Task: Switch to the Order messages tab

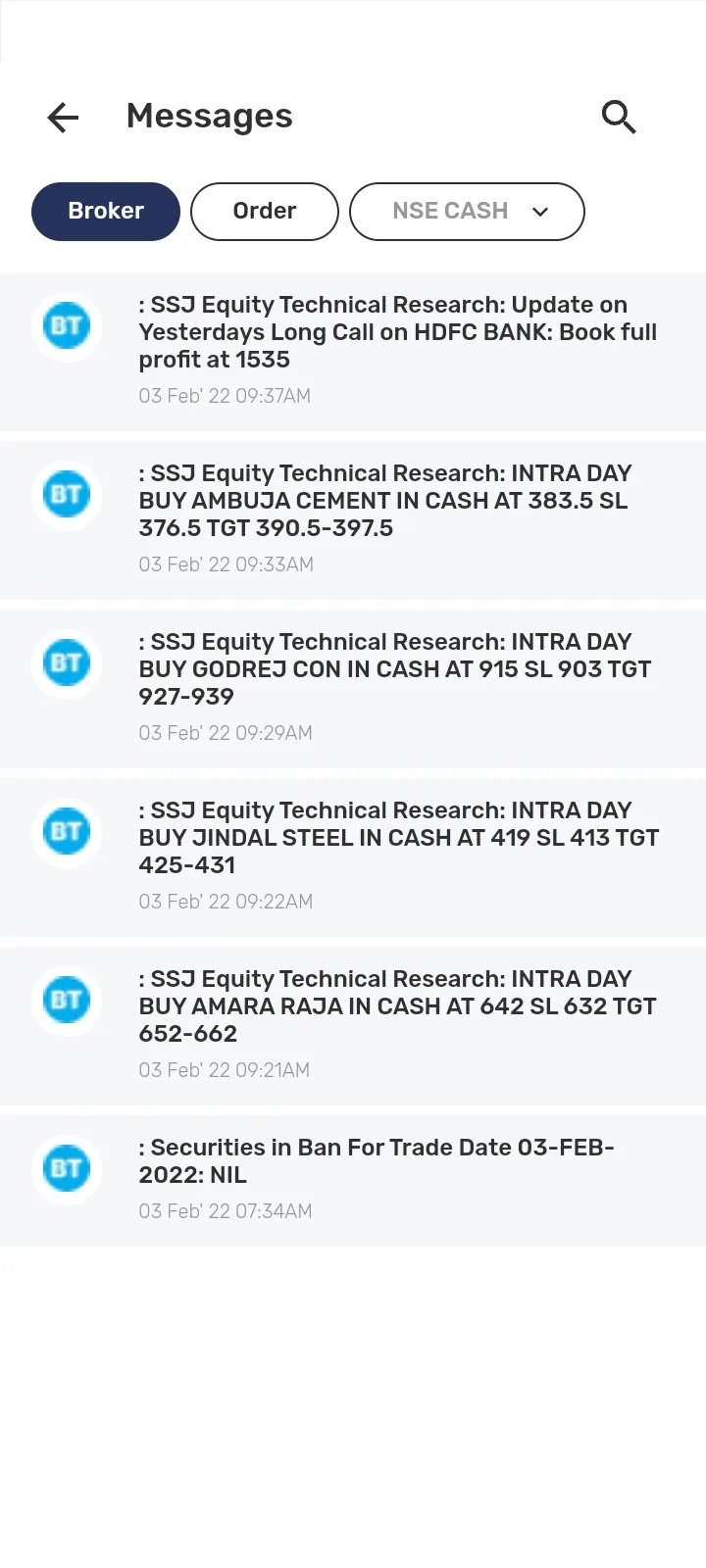Action: [x=265, y=212]
